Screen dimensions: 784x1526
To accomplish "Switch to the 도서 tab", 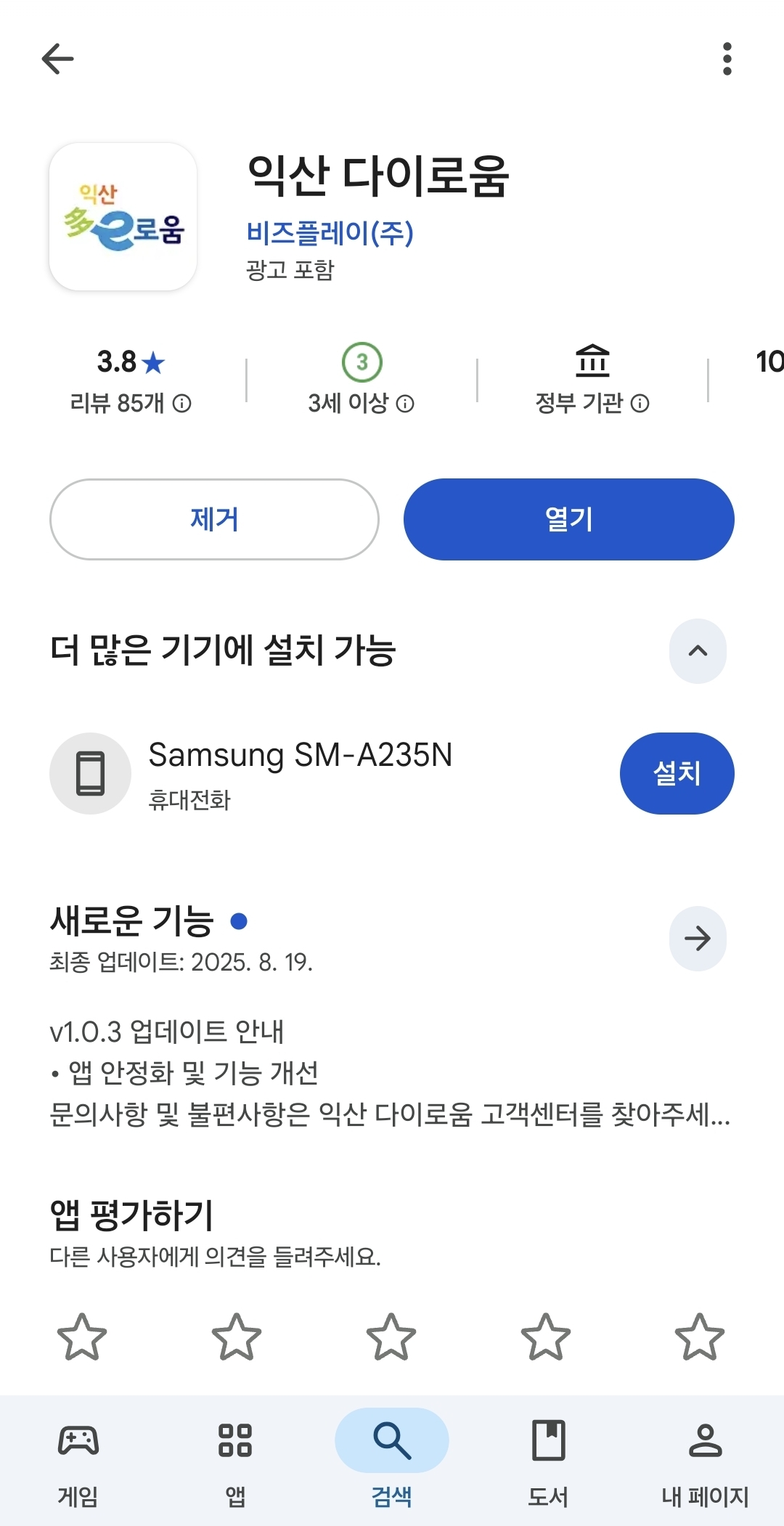I will click(549, 1459).
